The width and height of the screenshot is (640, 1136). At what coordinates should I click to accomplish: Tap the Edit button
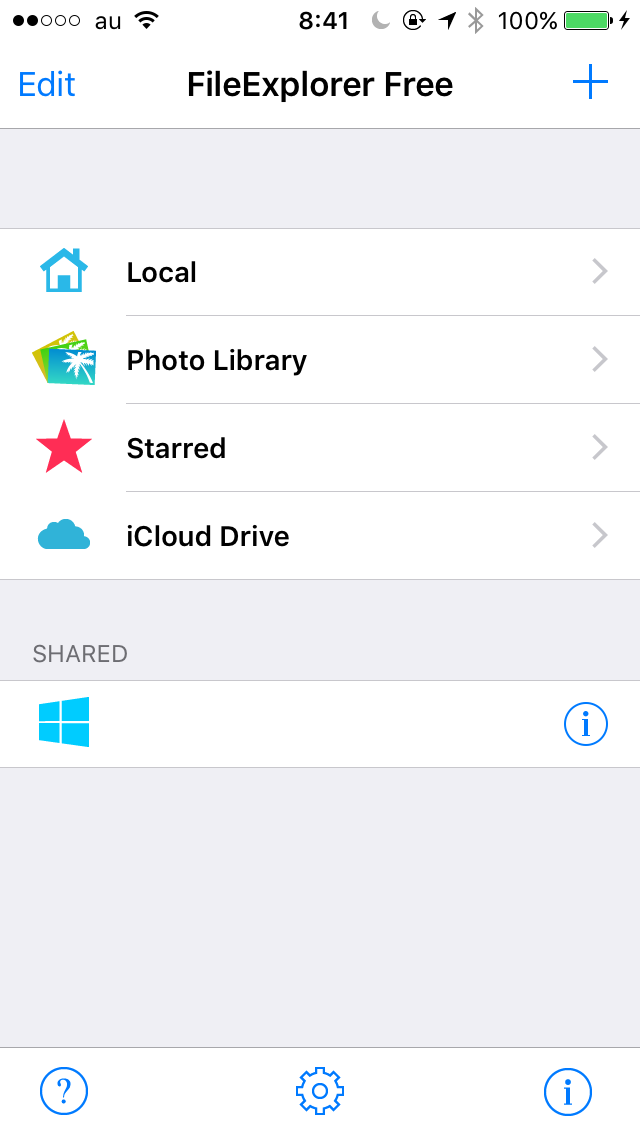coord(46,84)
